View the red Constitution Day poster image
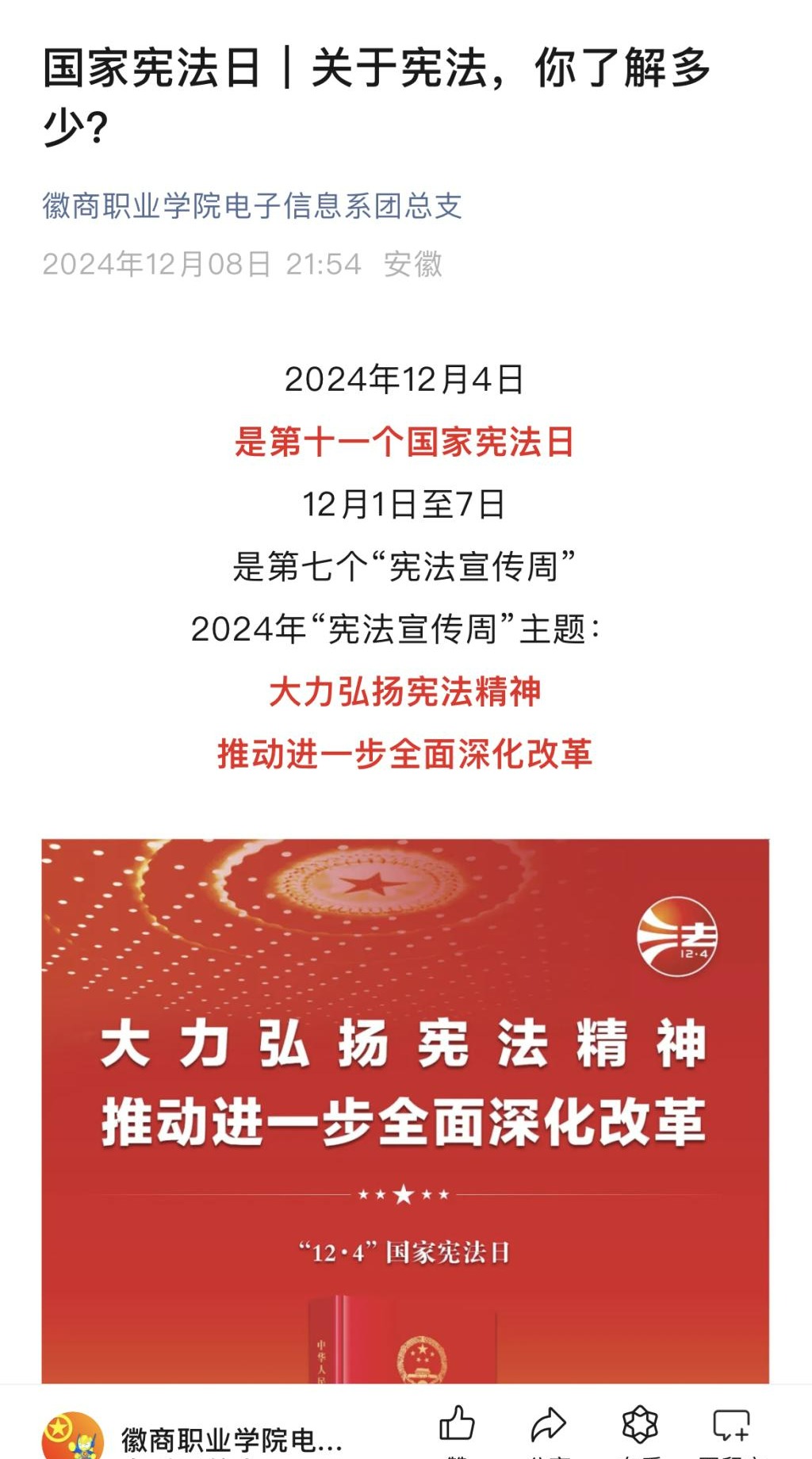Image resolution: width=812 pixels, height=1459 pixels. click(x=405, y=1110)
